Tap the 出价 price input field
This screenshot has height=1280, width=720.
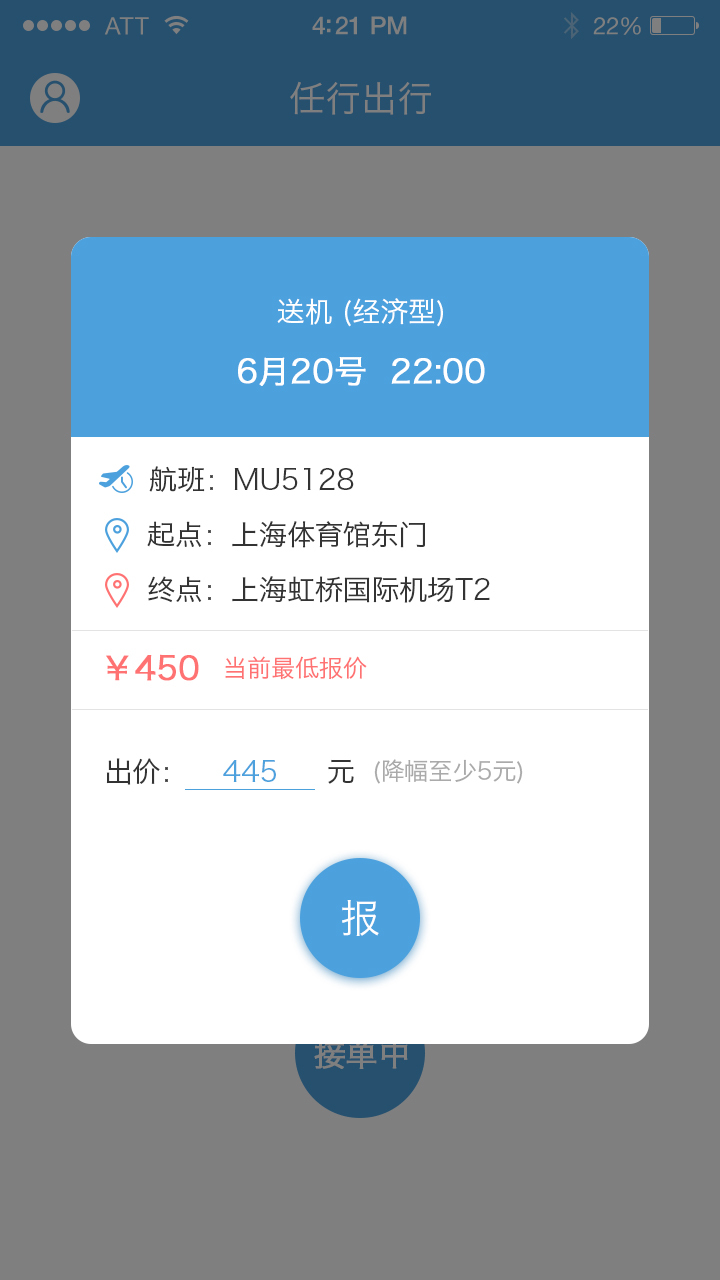point(250,771)
